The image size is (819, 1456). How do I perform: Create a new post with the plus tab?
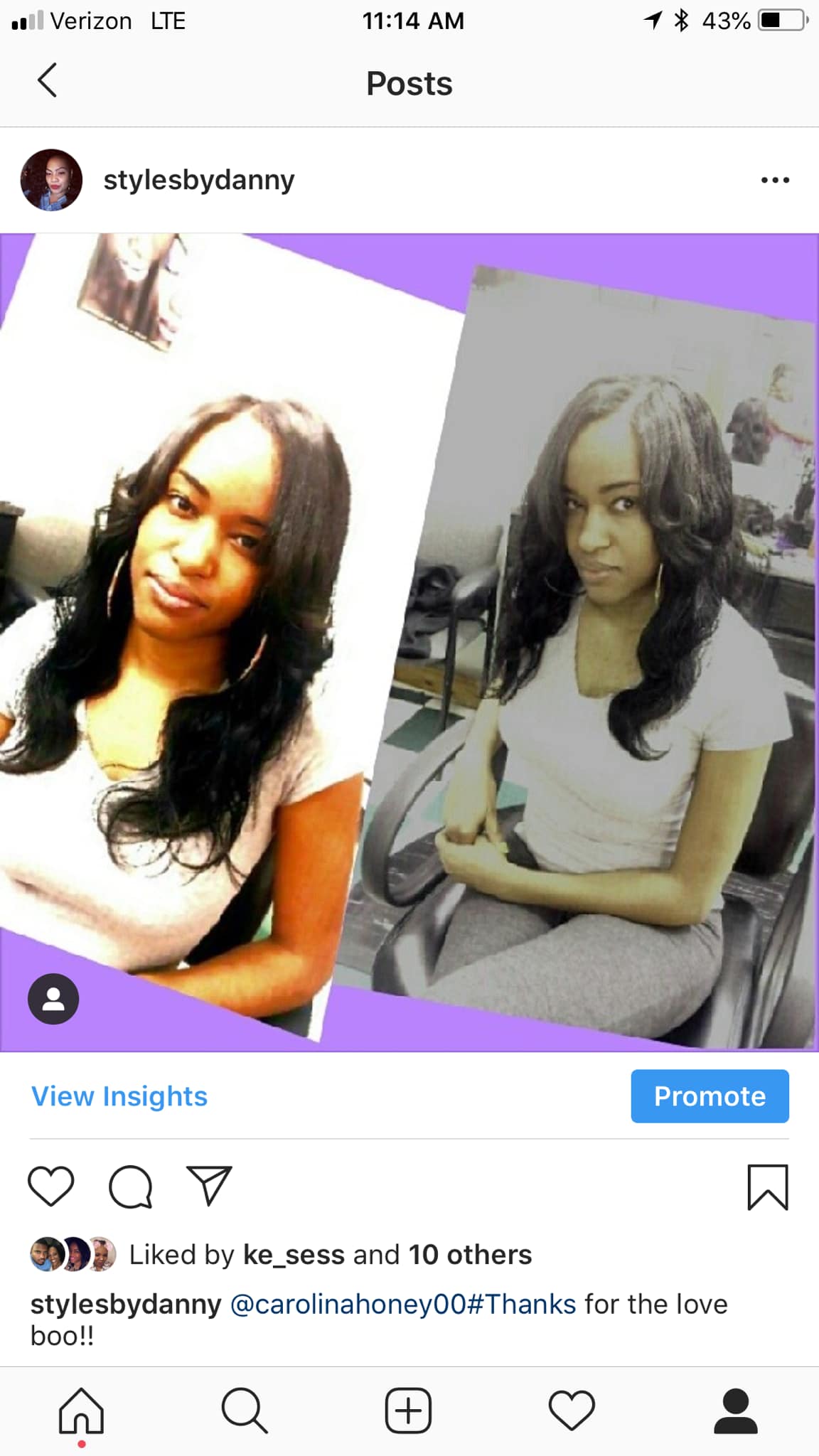click(408, 1410)
